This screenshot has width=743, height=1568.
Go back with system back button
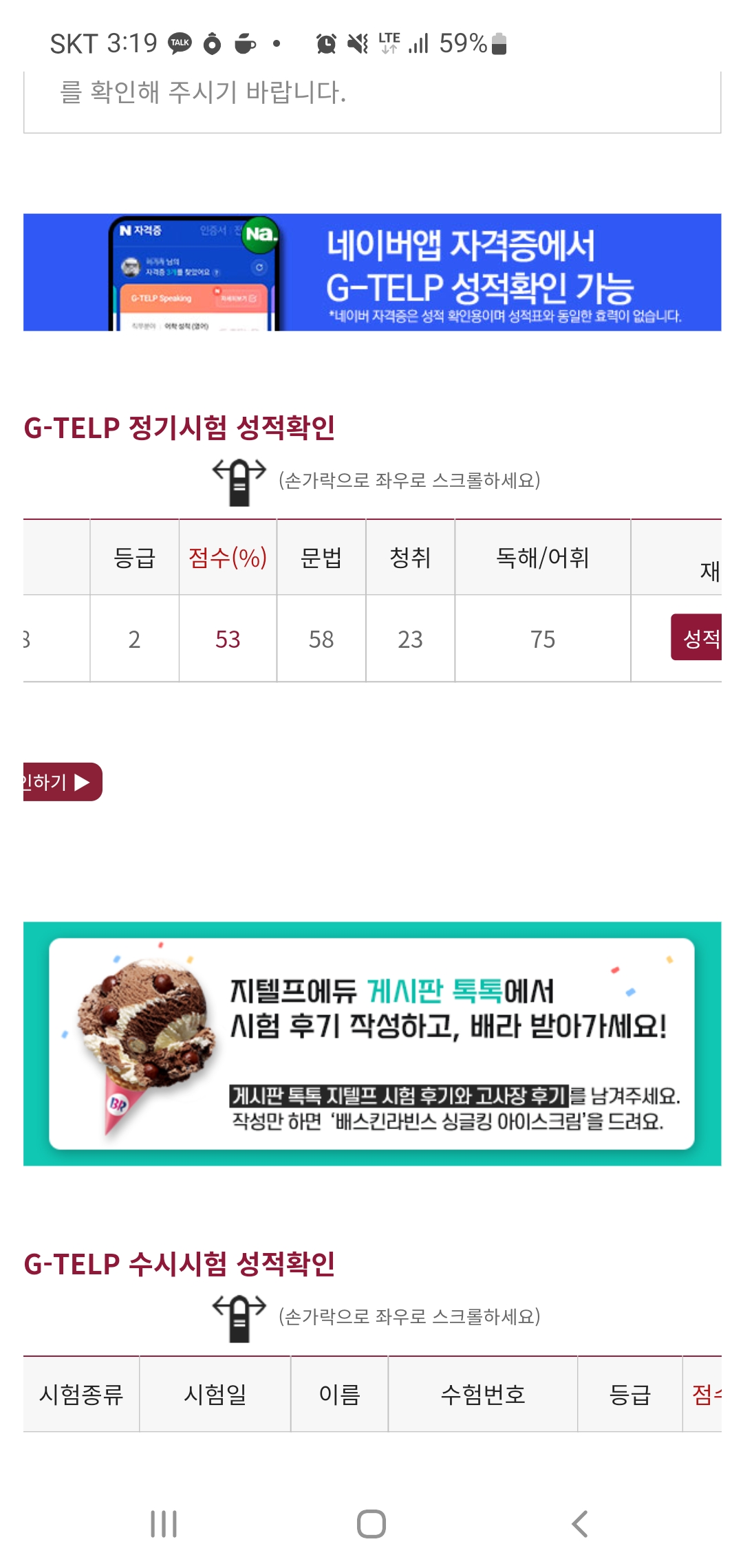pos(579,1524)
